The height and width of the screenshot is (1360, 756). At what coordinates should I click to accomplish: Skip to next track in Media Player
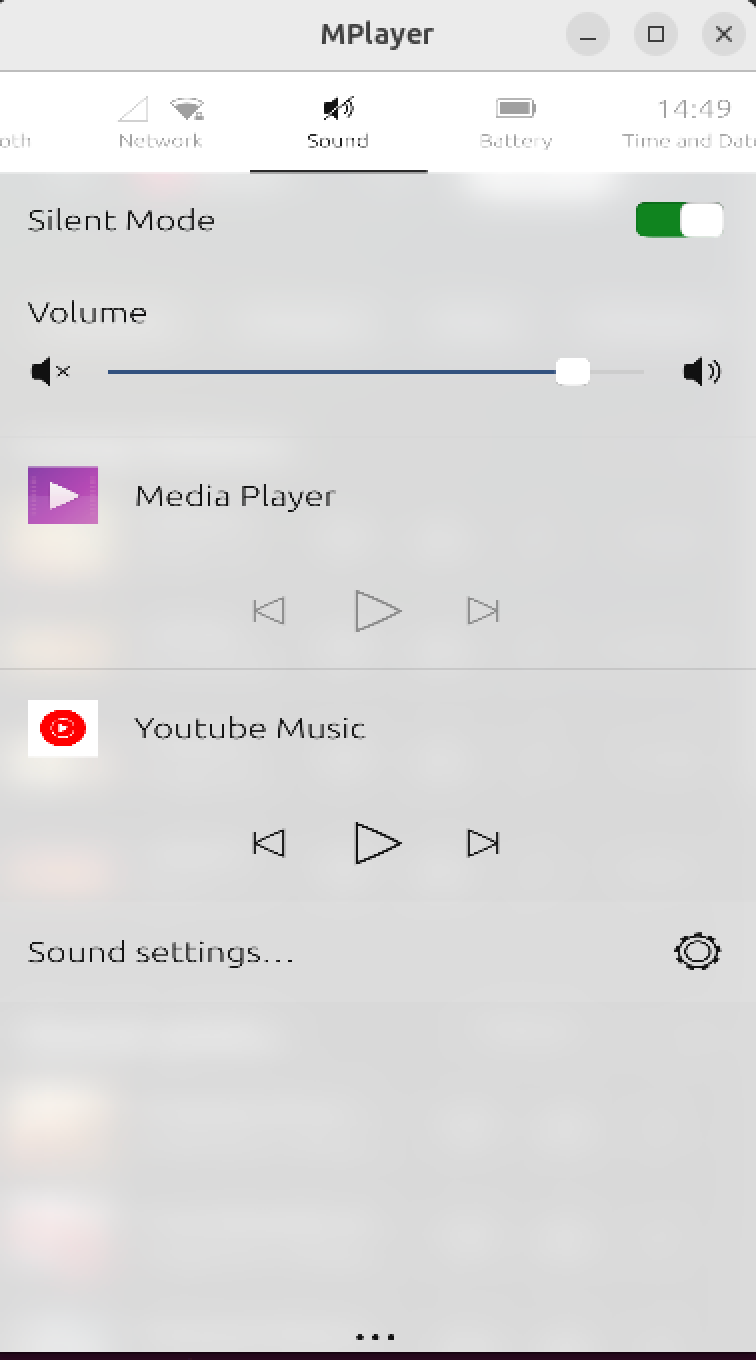tap(483, 610)
